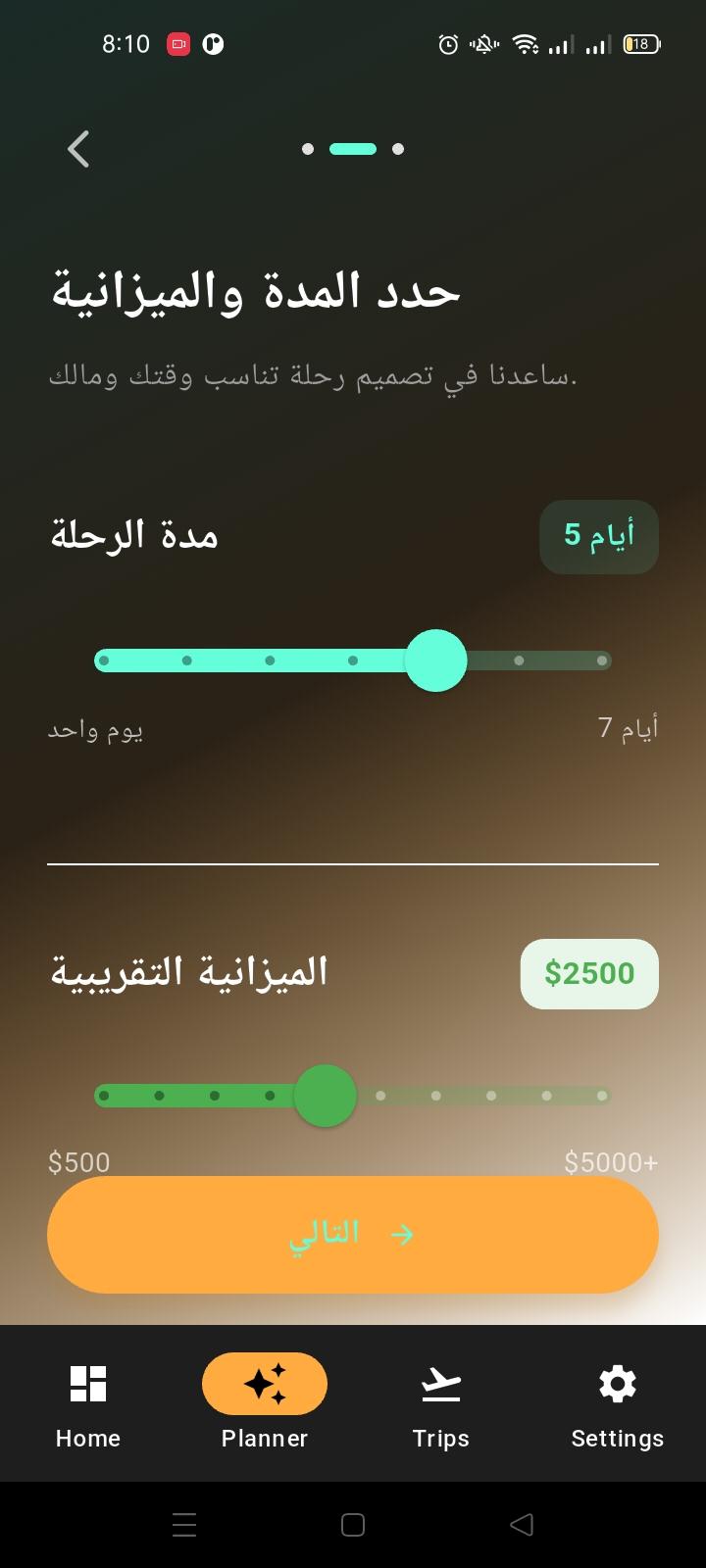Tap the $5000+ maximum budget label
This screenshot has height=1568, width=706.
(x=612, y=1162)
